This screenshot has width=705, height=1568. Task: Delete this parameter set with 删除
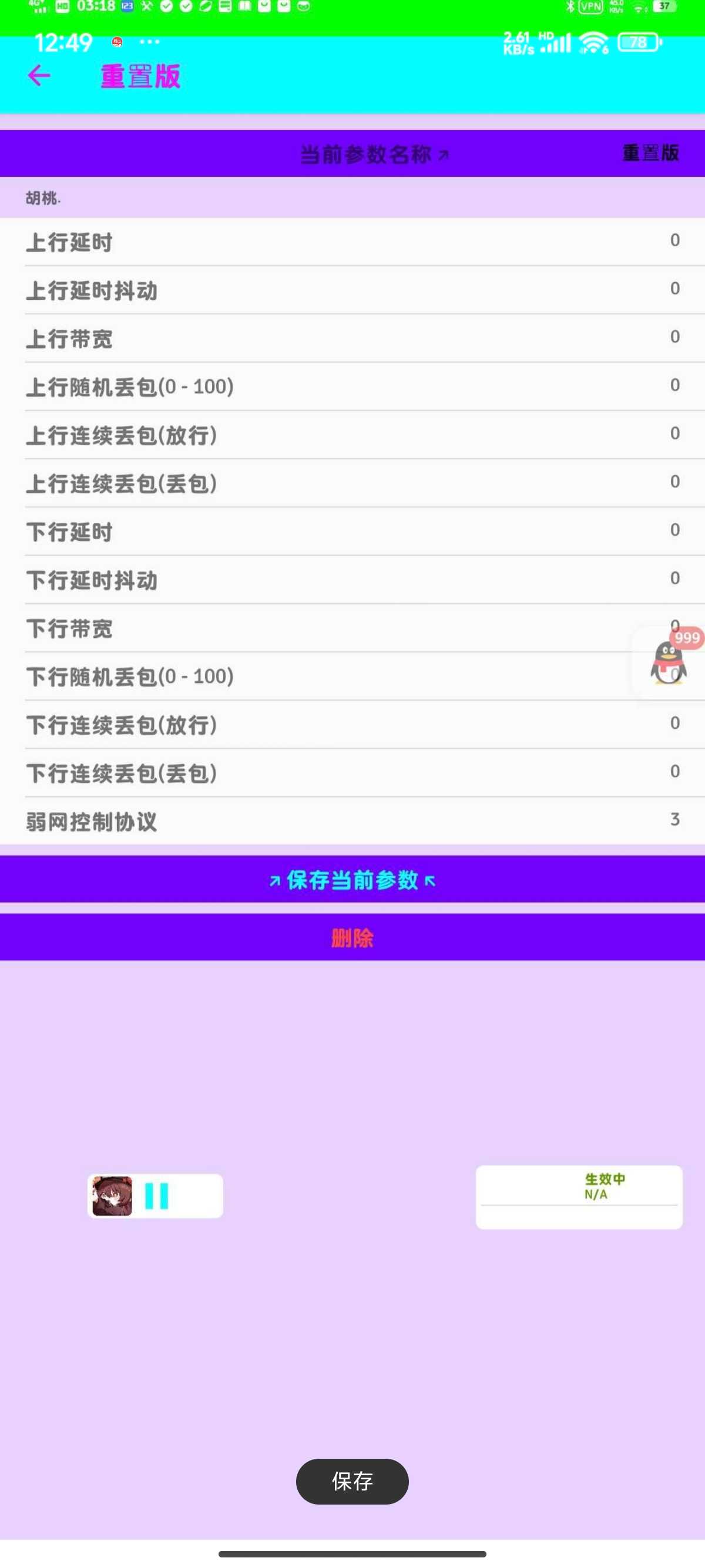click(352, 937)
